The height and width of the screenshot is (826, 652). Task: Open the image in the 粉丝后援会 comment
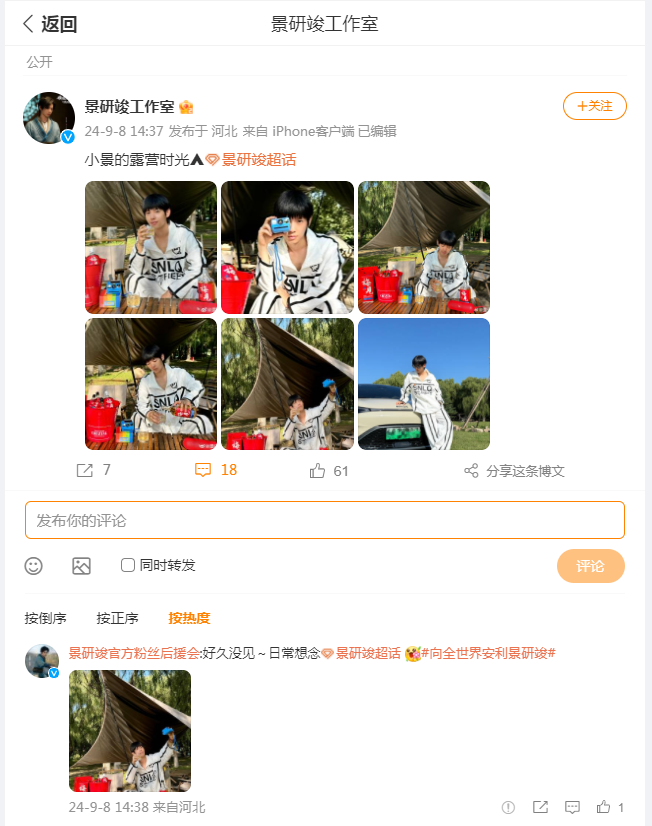130,731
